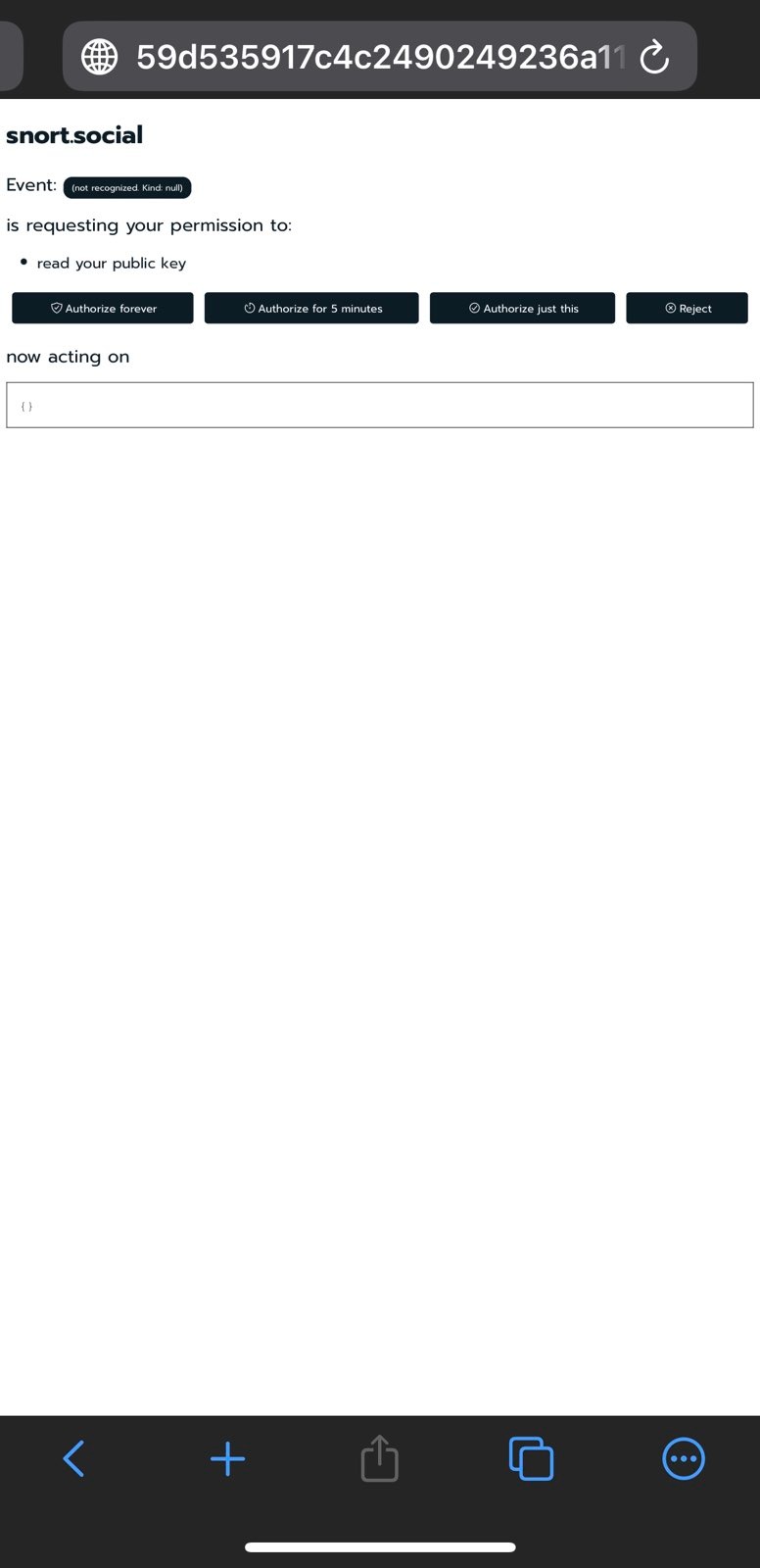
Task: Share this page
Action: point(379,1457)
